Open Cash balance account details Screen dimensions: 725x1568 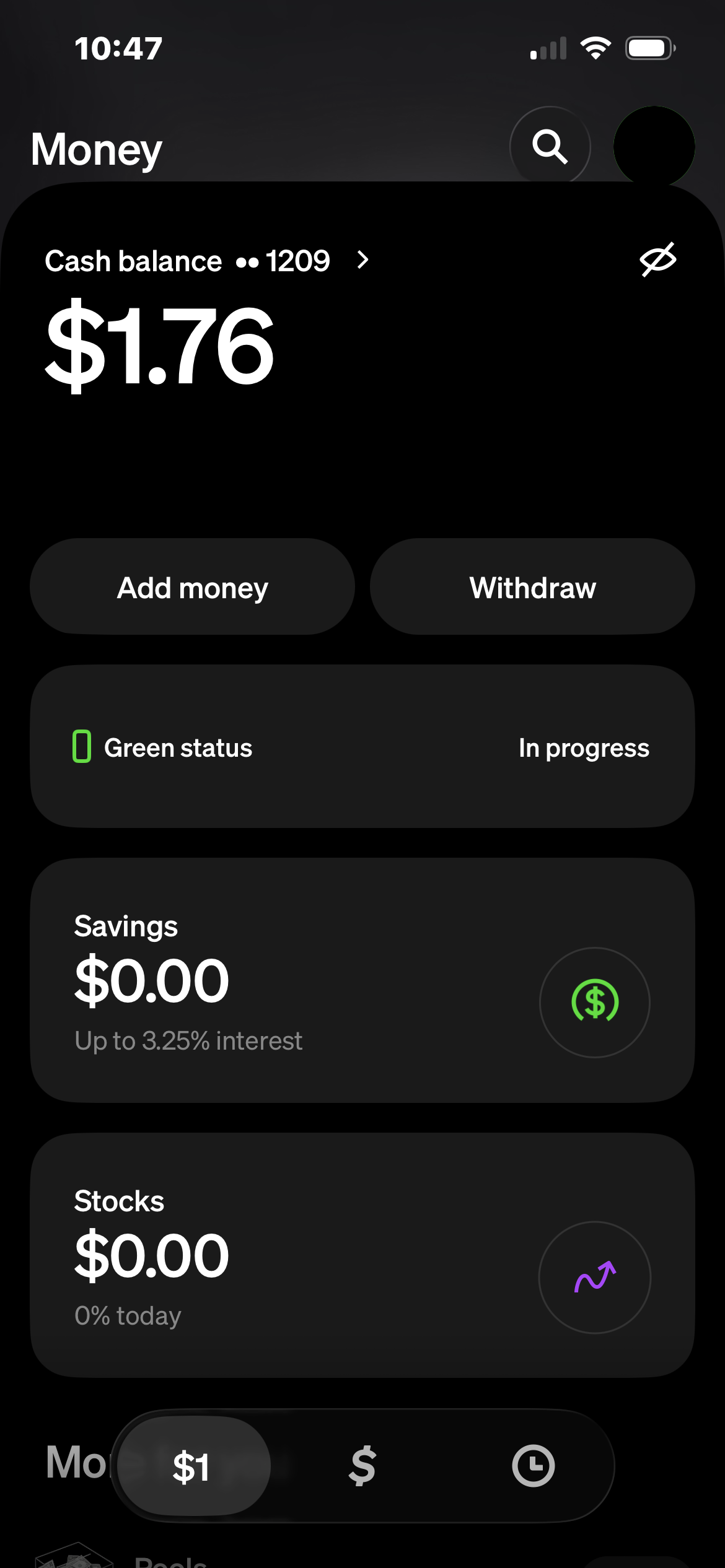[207, 261]
